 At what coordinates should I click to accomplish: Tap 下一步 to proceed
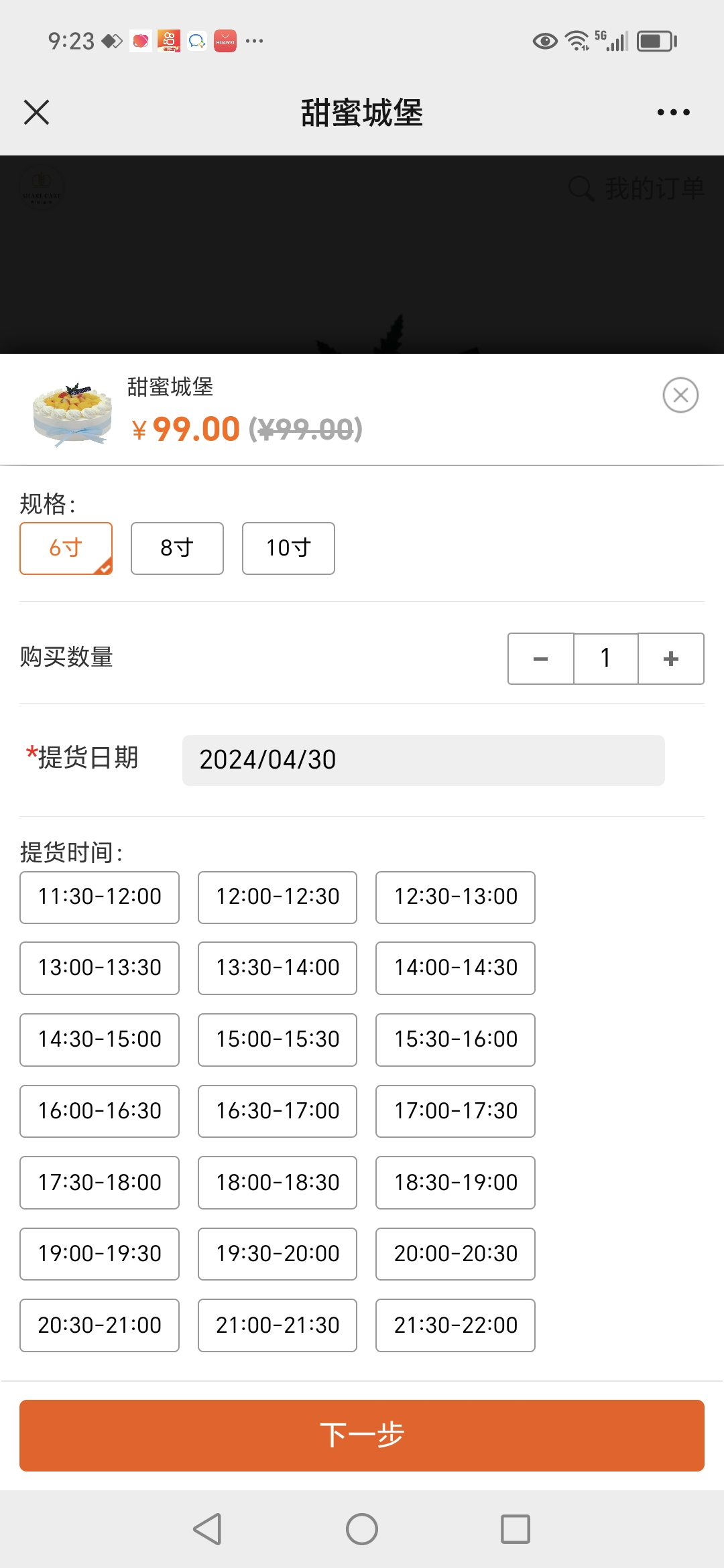pyautogui.click(x=362, y=1435)
